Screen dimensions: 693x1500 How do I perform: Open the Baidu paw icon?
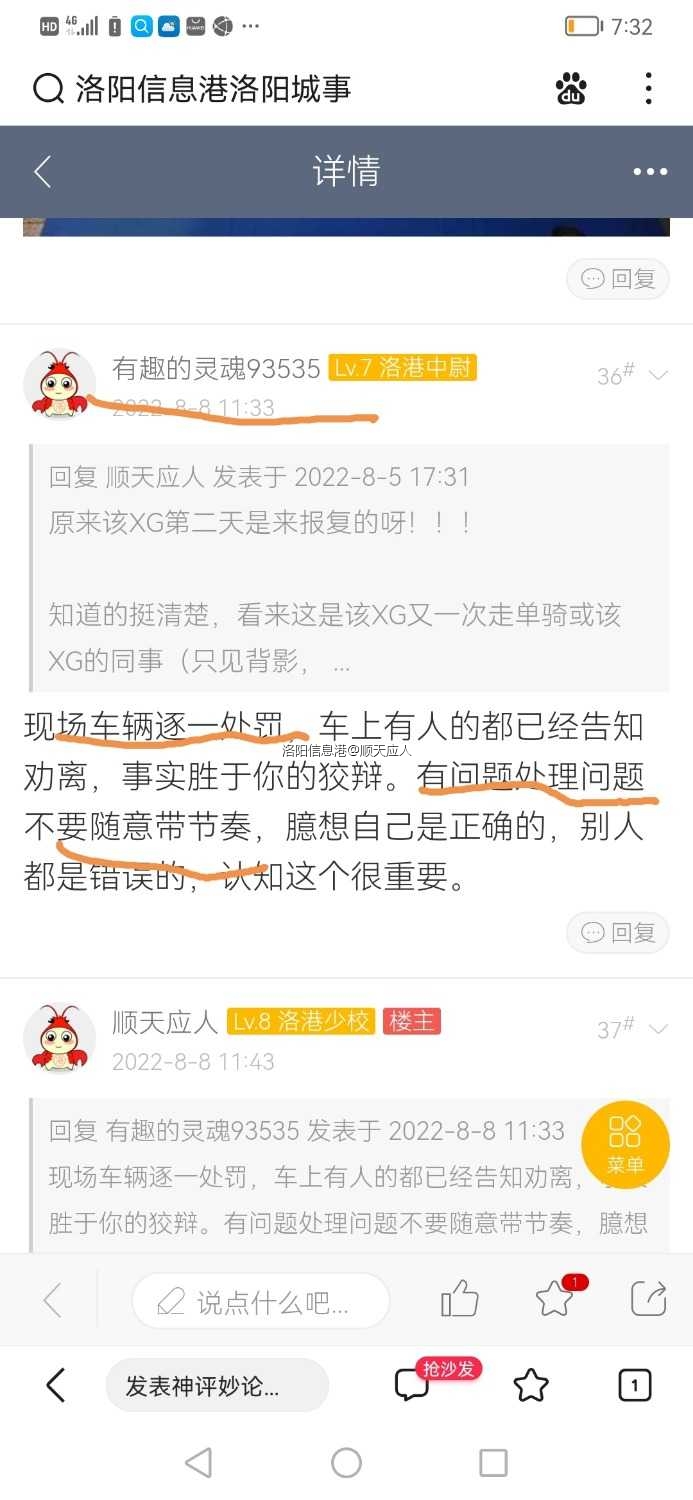(571, 89)
